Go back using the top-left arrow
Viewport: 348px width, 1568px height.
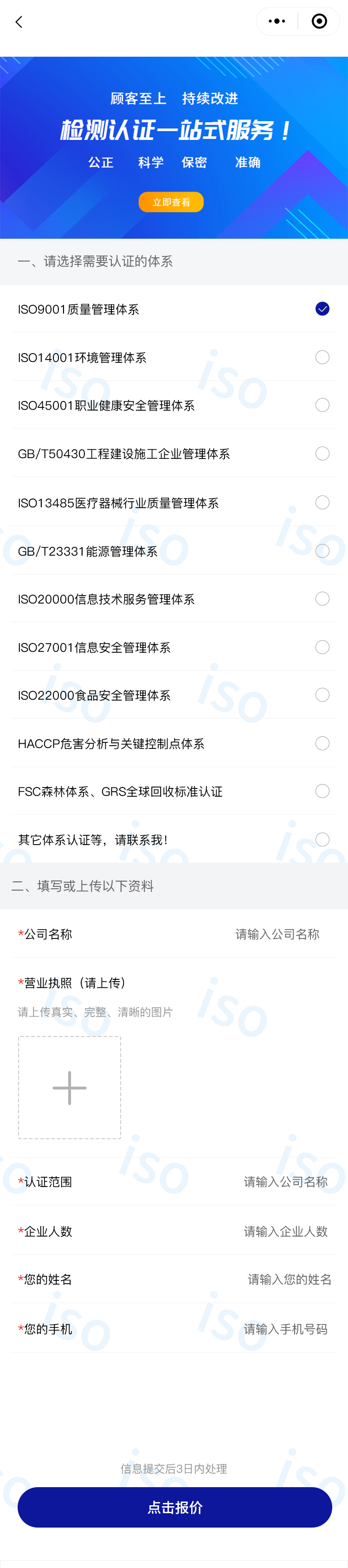[x=19, y=22]
